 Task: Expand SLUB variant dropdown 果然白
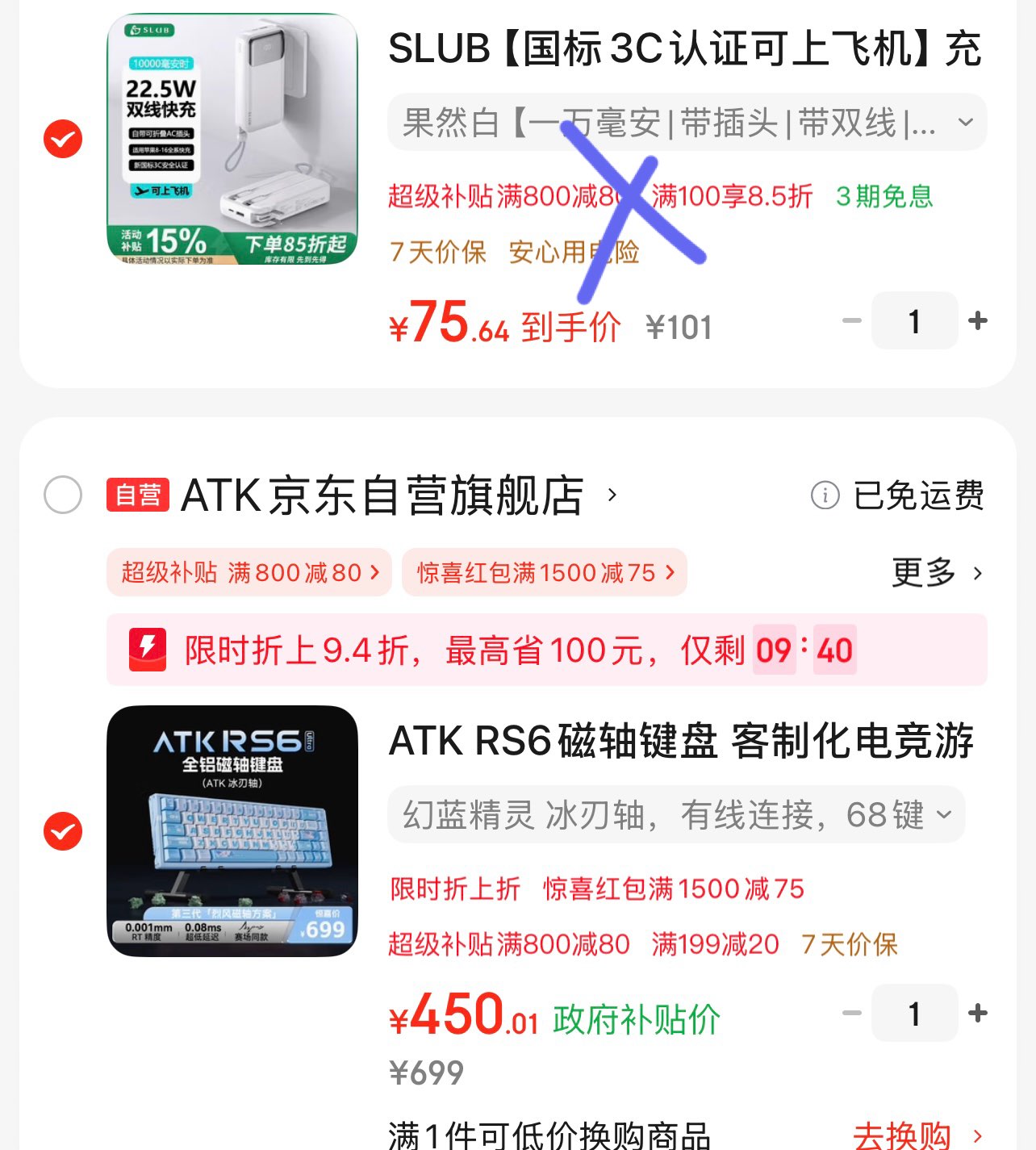point(687,123)
